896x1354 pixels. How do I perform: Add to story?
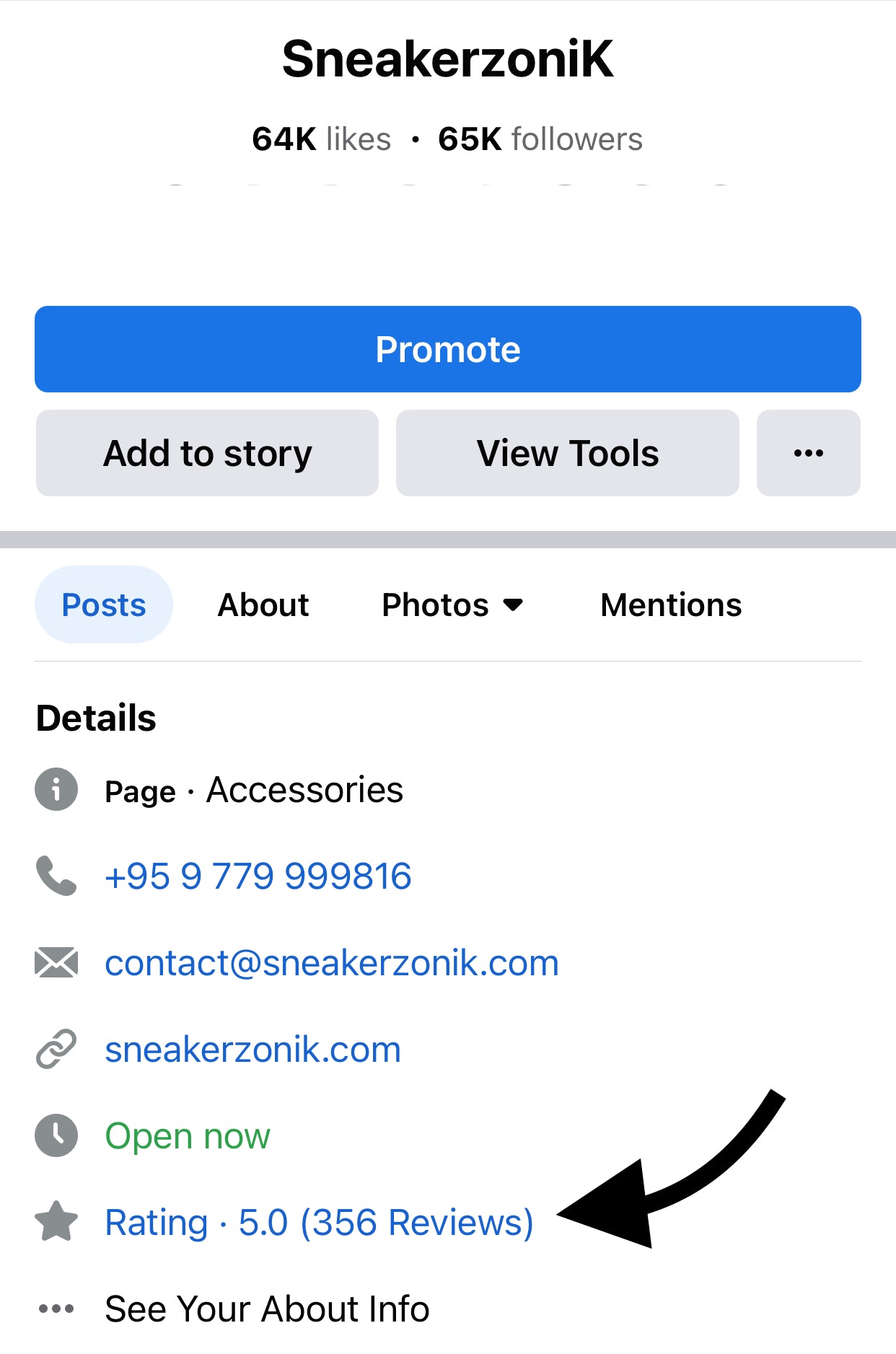(x=207, y=453)
